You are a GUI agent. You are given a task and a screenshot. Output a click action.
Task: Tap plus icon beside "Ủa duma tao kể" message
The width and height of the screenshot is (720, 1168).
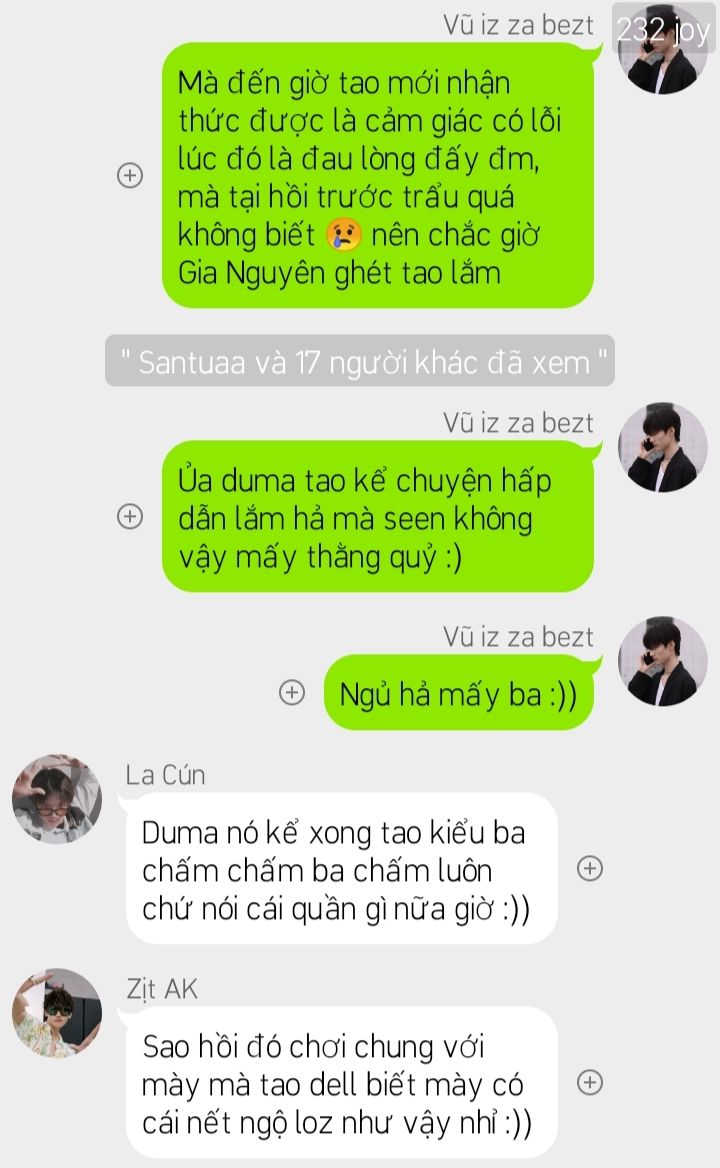(130, 516)
